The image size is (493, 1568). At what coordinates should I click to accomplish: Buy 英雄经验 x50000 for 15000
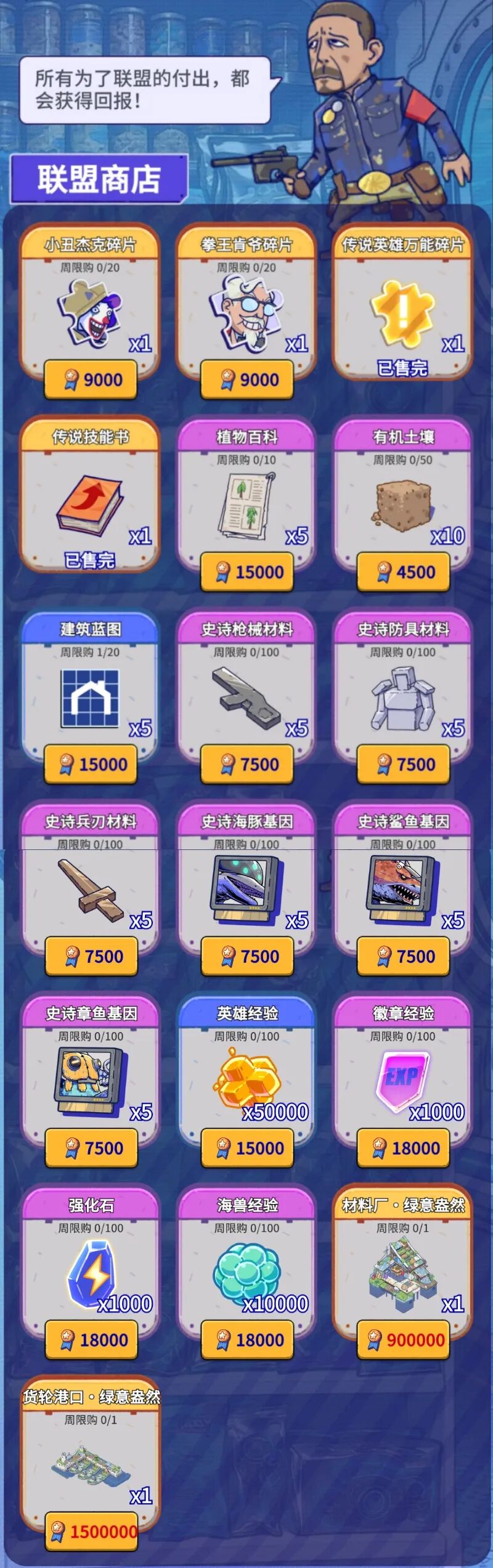click(x=246, y=1148)
